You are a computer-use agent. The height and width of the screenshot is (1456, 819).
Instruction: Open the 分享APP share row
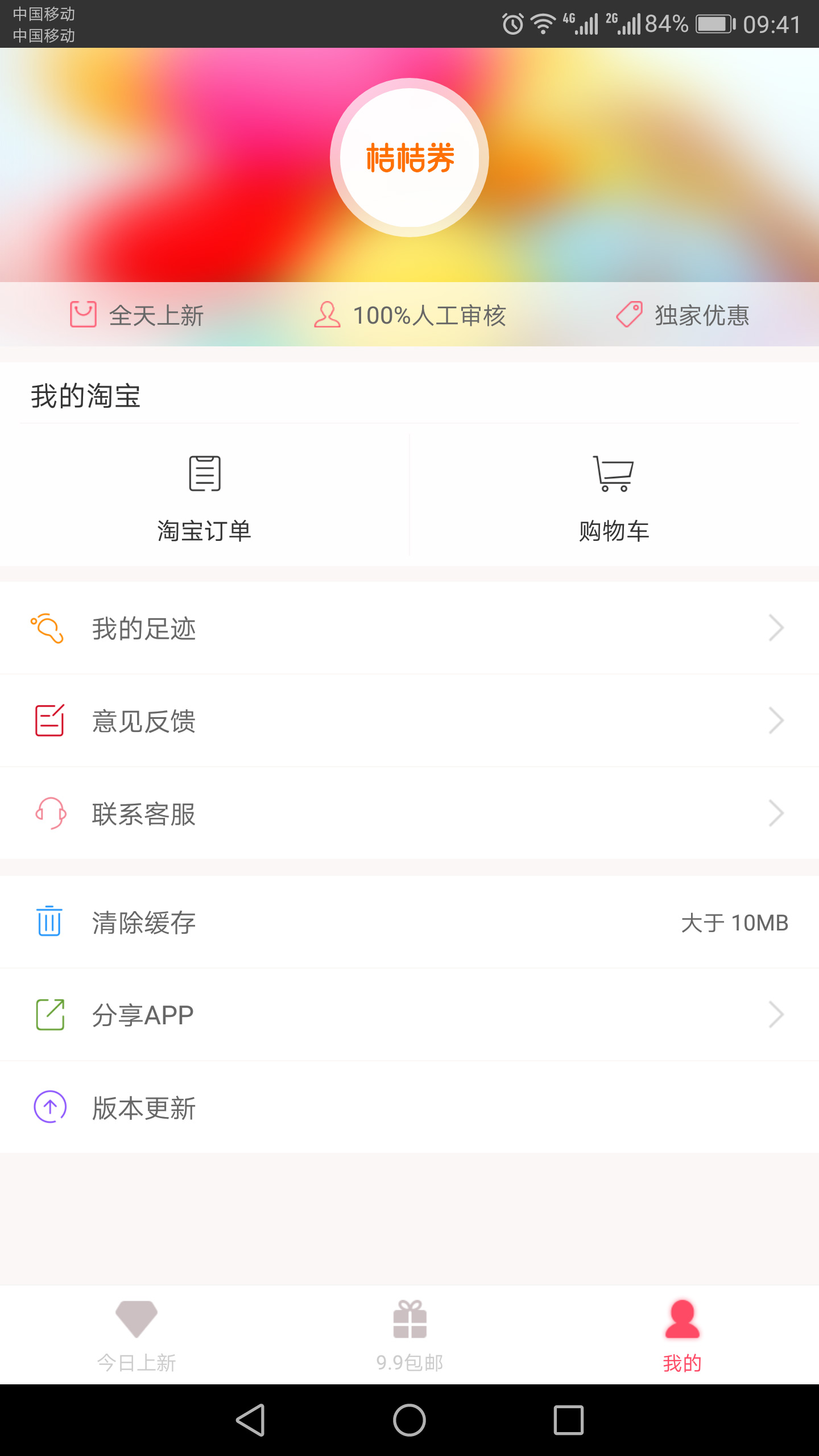point(409,1015)
